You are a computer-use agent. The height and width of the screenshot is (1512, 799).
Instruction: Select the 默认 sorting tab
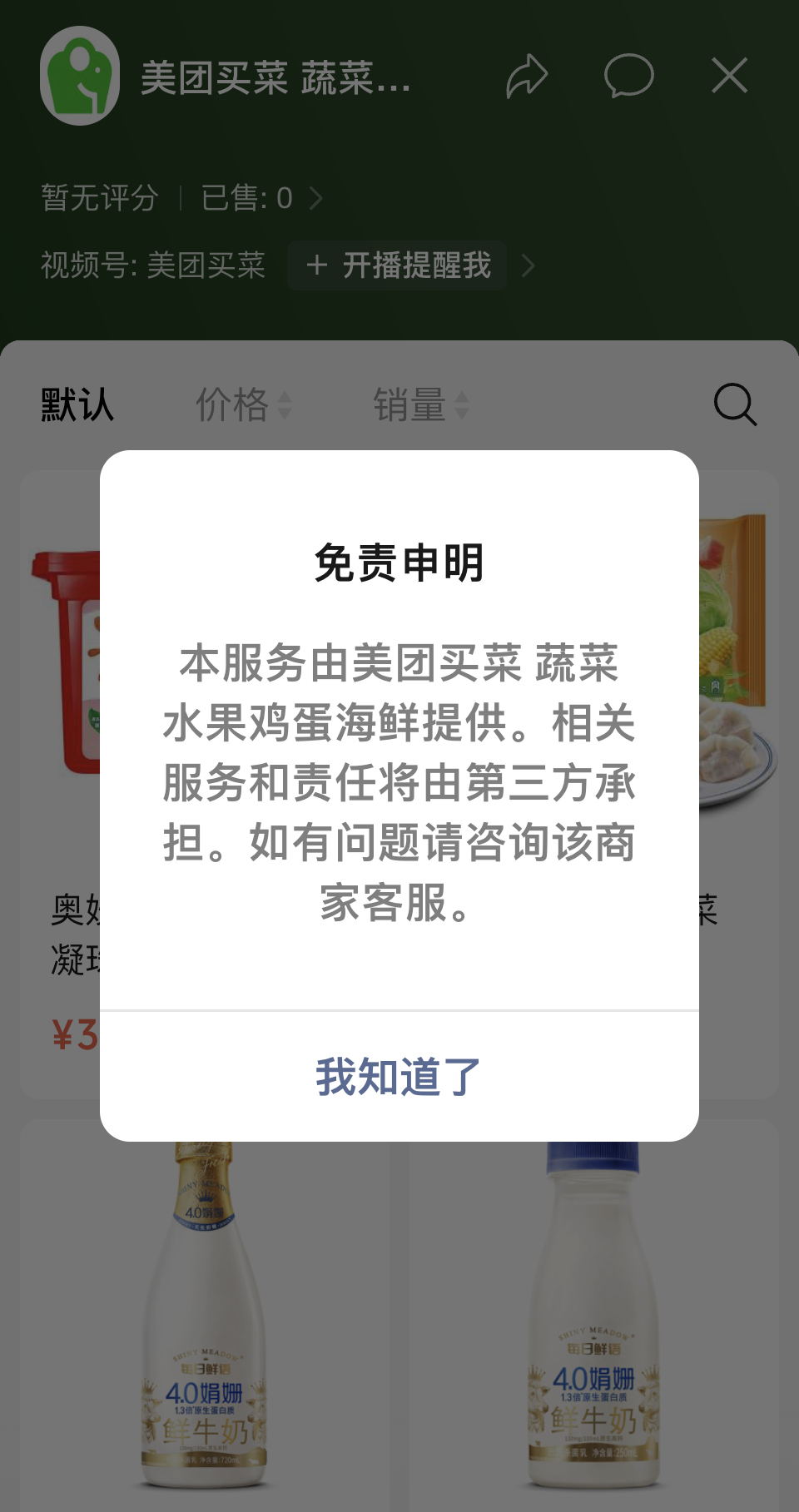77,405
